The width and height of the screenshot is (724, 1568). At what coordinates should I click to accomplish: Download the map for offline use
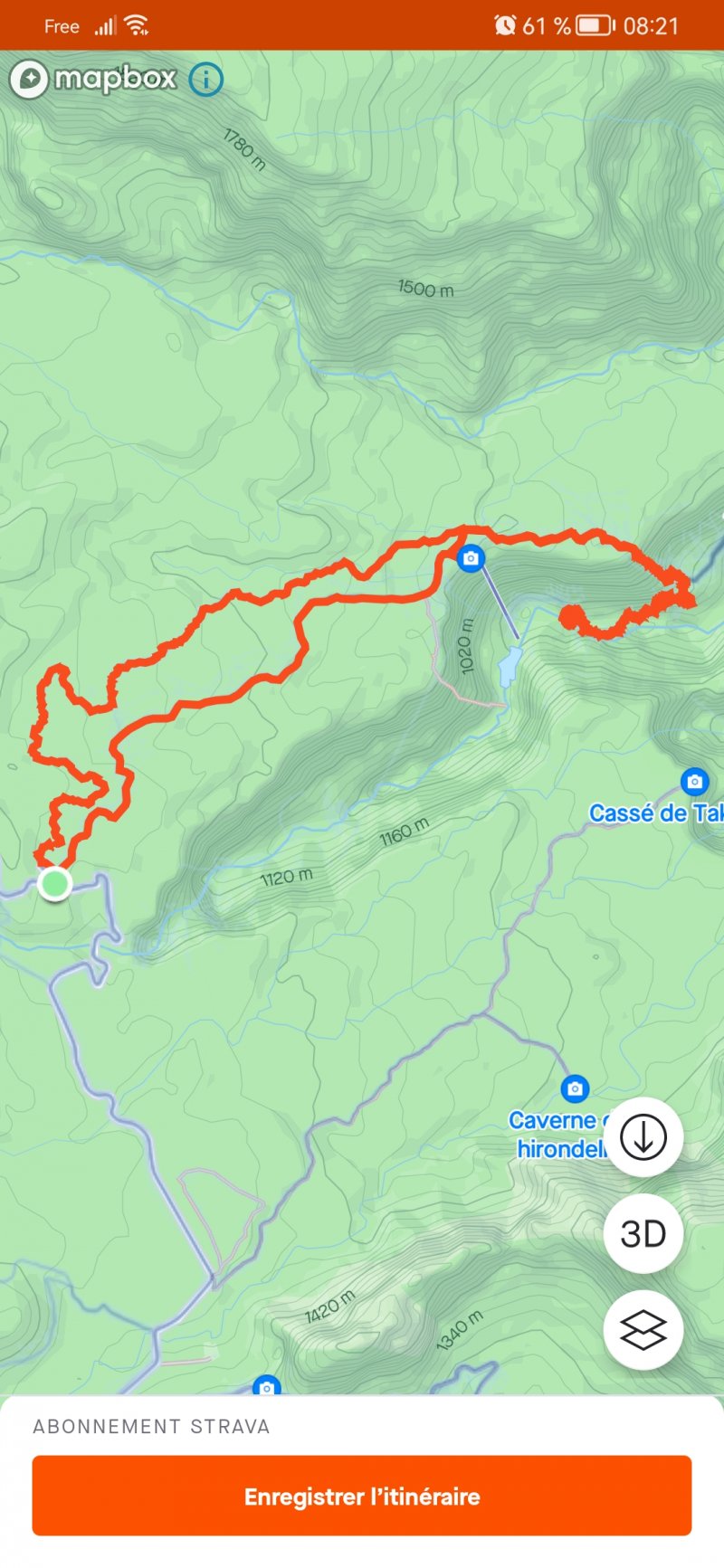(x=643, y=1137)
